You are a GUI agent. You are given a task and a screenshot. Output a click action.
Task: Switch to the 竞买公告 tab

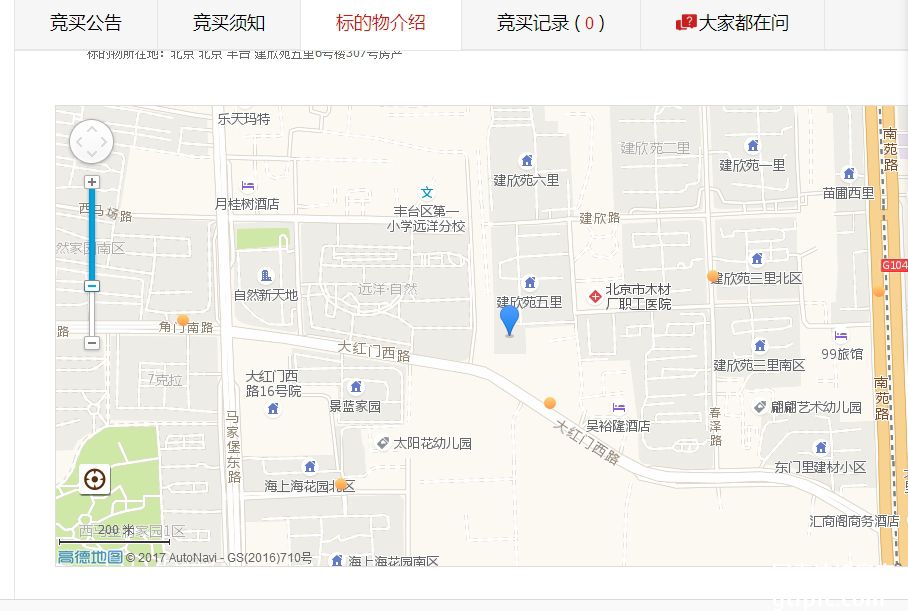[x=85, y=23]
